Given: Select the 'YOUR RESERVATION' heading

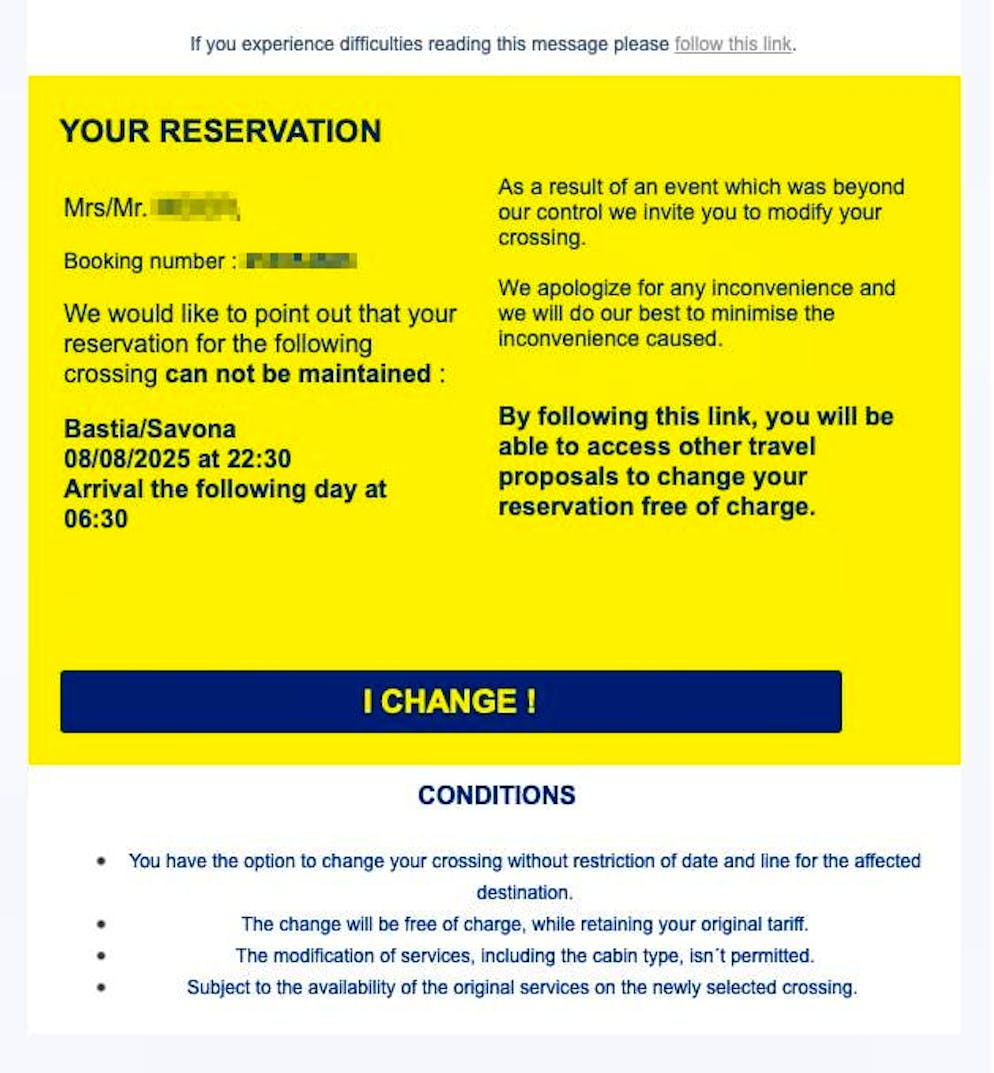Looking at the screenshot, I should [x=221, y=131].
